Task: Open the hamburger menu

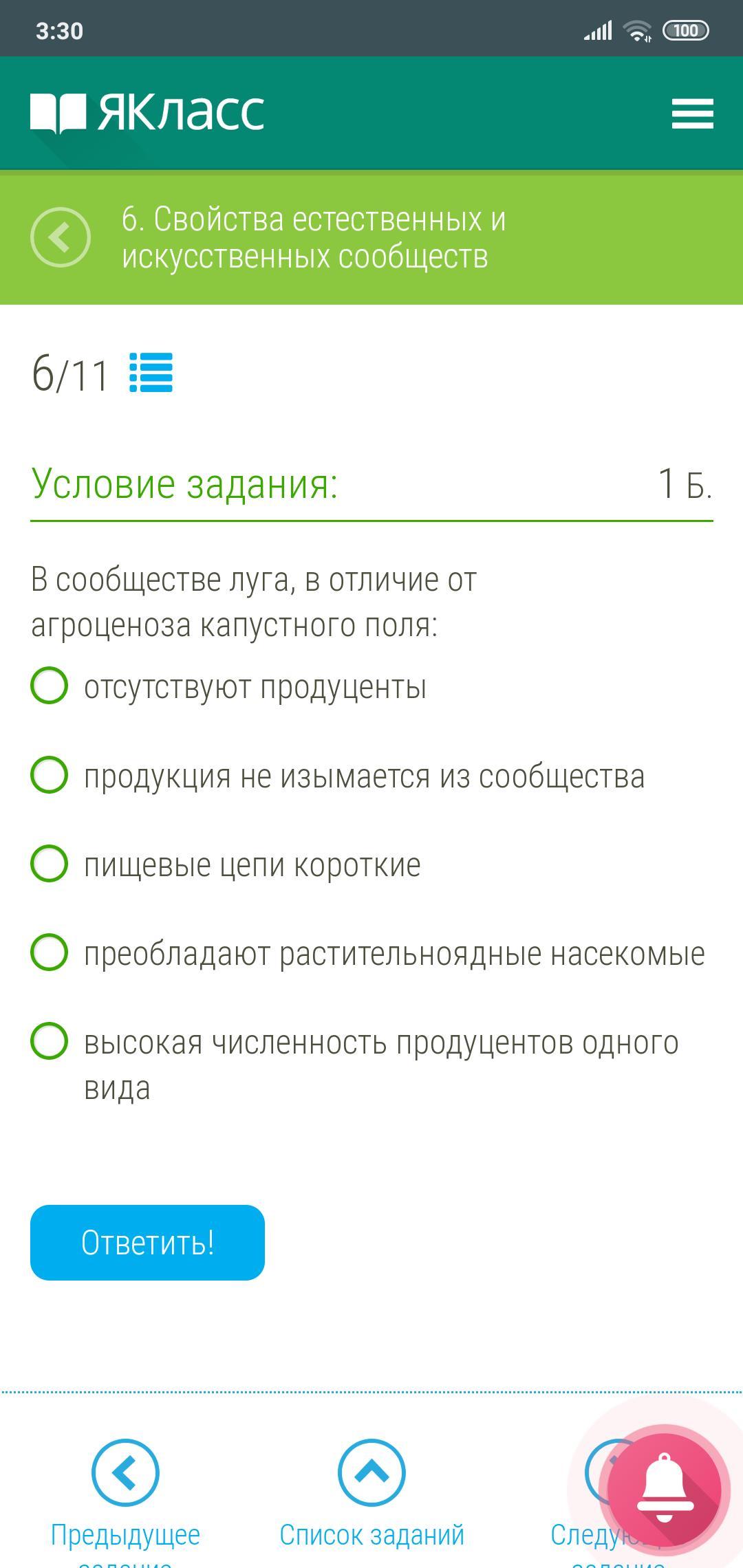Action: pyautogui.click(x=692, y=113)
